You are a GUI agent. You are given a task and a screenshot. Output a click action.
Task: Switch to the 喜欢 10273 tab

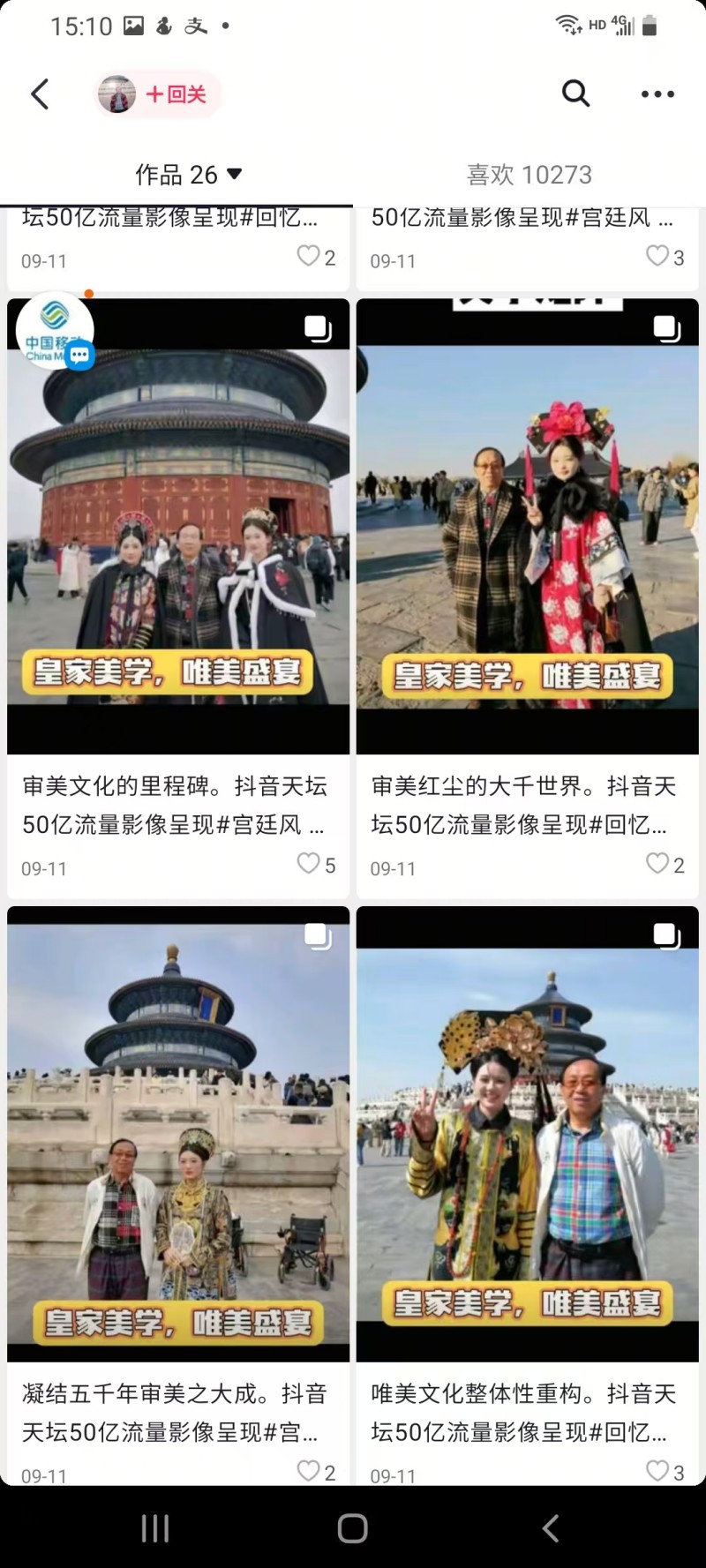click(529, 175)
